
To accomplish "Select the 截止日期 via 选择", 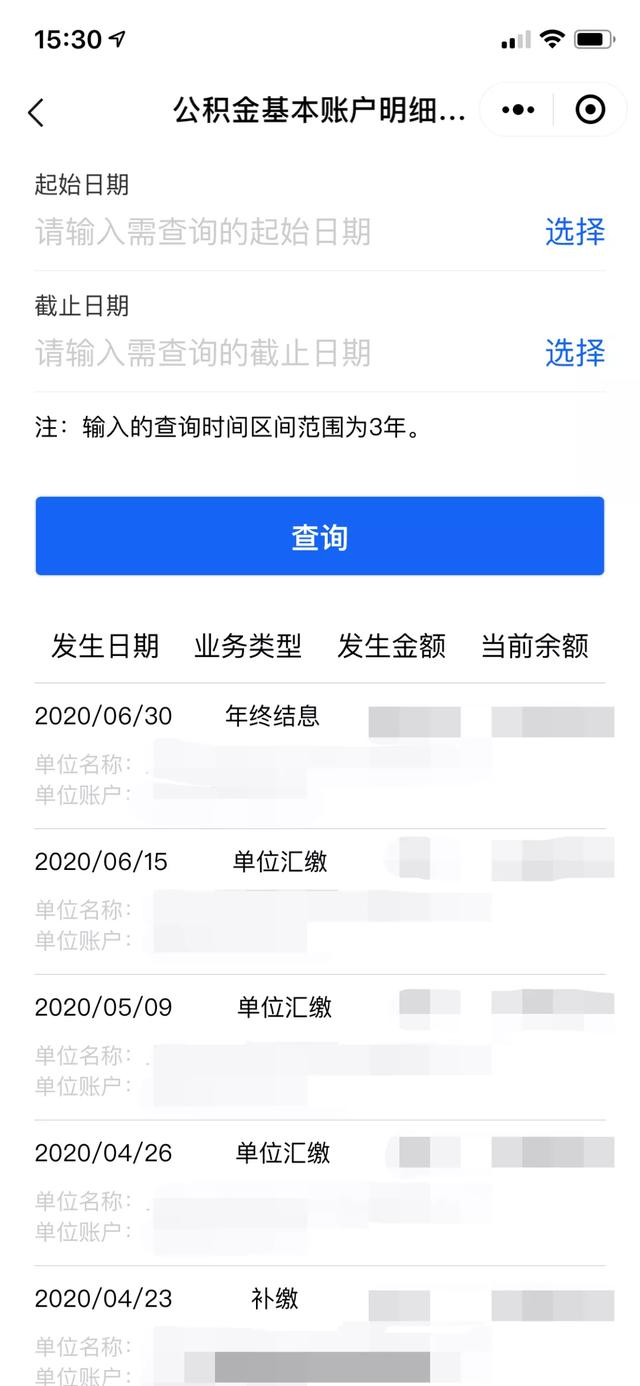I will (574, 352).
